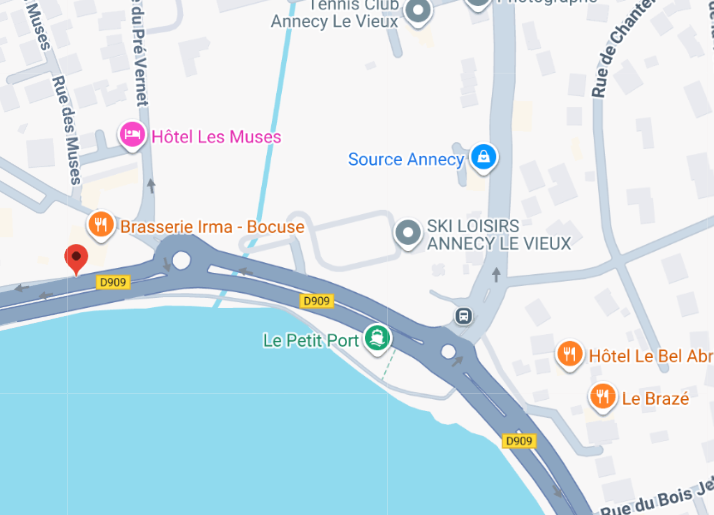Open Hôtel Les Muses map marker
This screenshot has width=714, height=515.
[x=131, y=135]
